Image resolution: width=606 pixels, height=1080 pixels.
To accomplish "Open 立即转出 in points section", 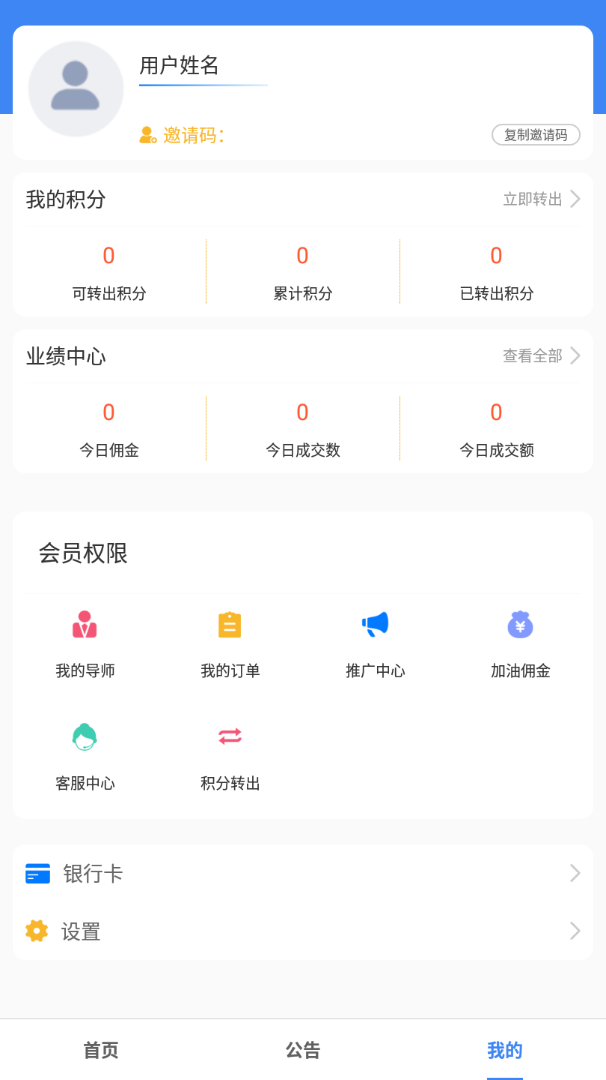I will coord(541,199).
